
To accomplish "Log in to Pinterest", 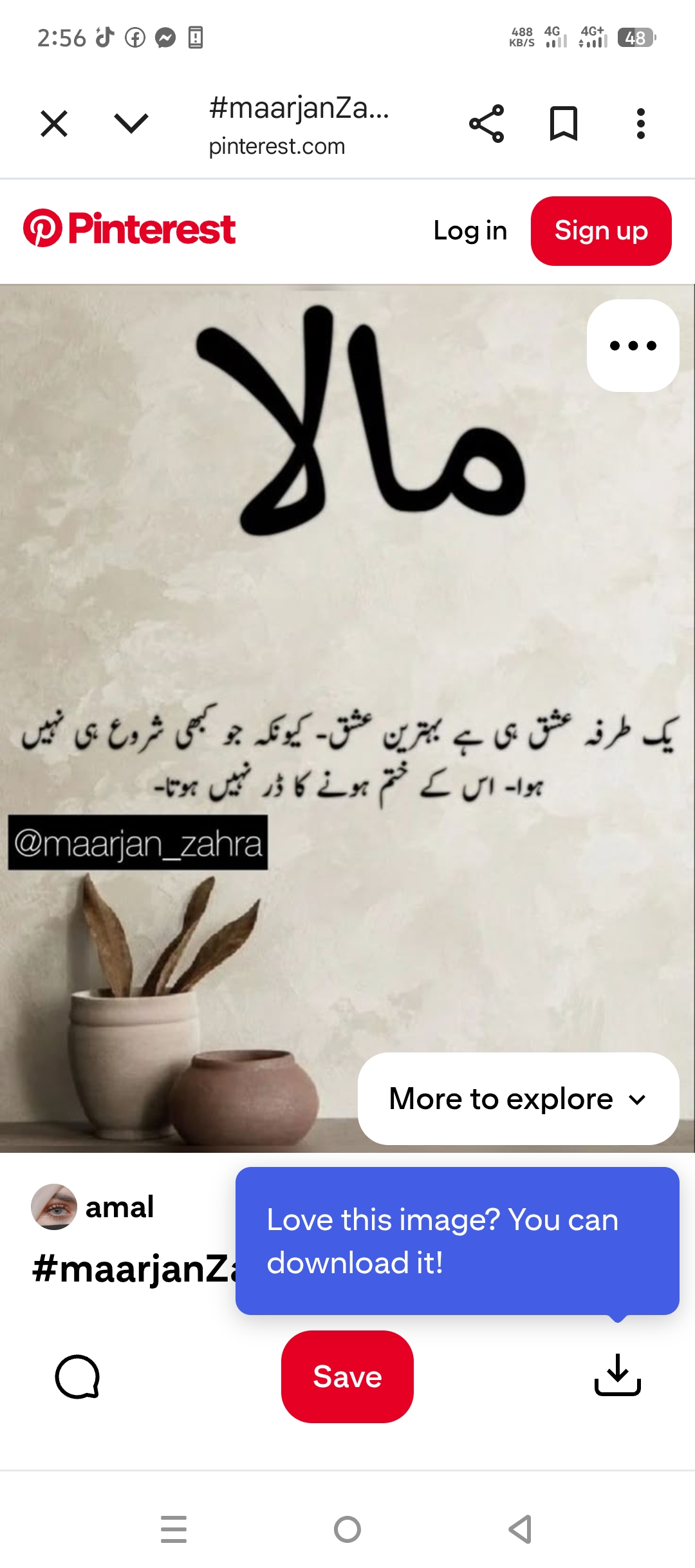I will coord(470,230).
